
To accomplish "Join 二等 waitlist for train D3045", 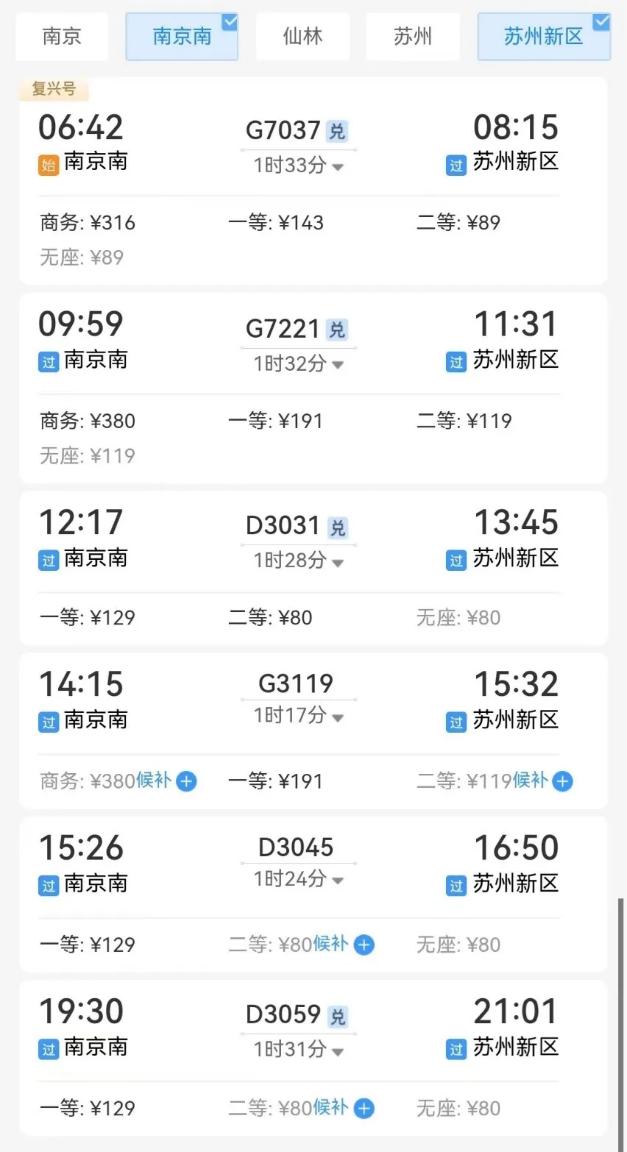I will click(x=364, y=944).
